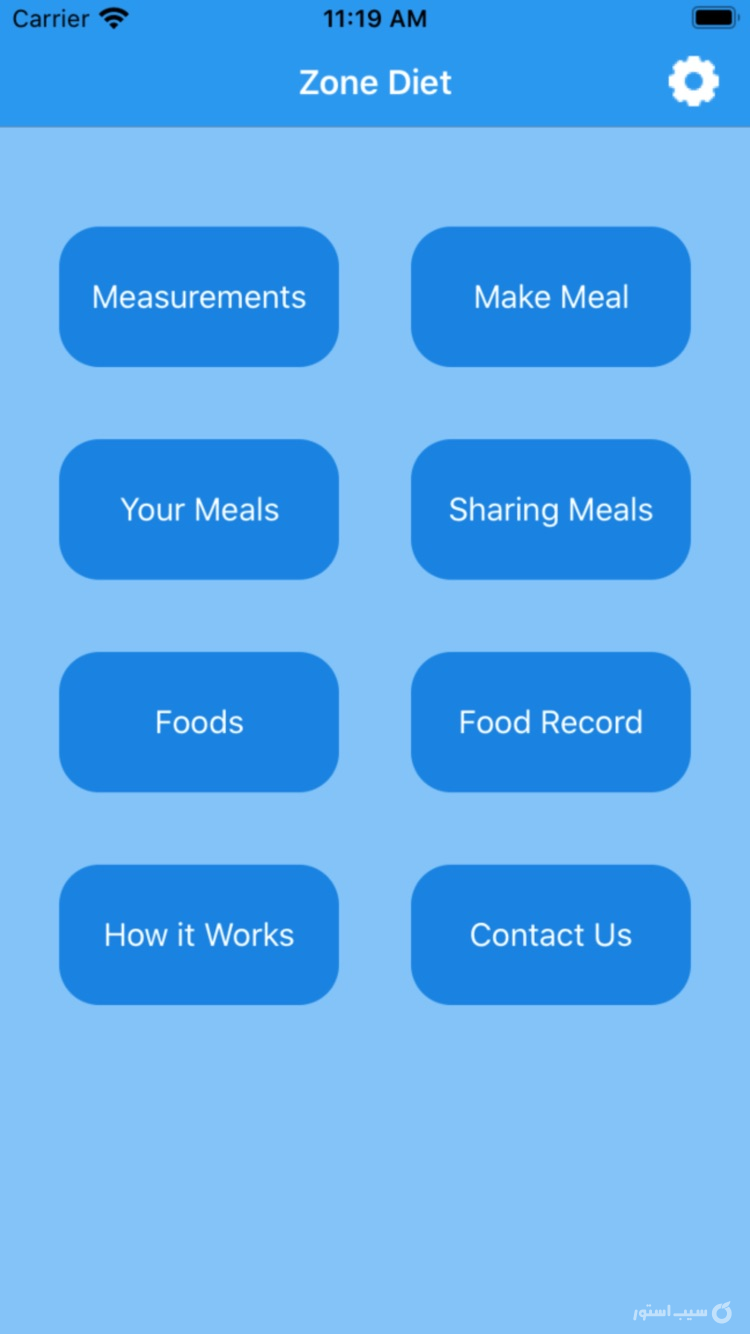This screenshot has width=750, height=1334.
Task: Open the Food Record screen
Action: [x=550, y=722]
